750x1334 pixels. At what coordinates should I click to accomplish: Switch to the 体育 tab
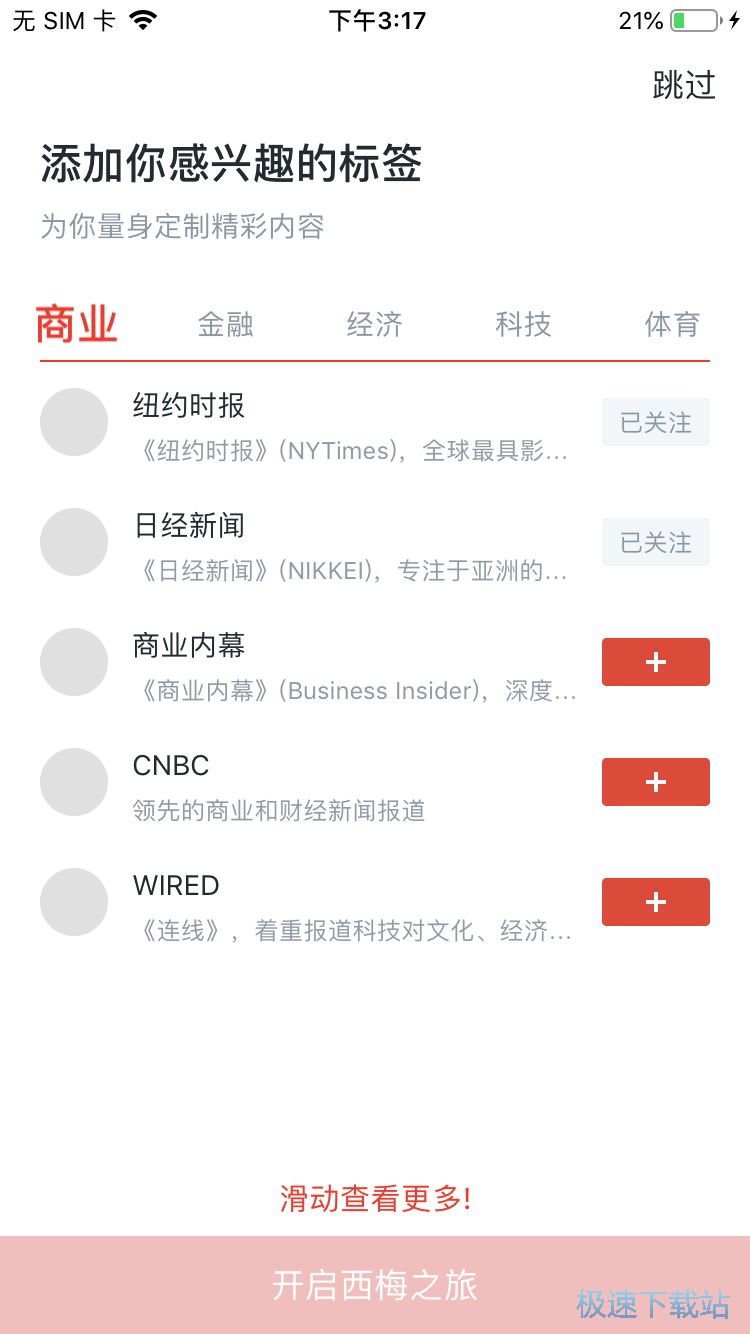(672, 324)
